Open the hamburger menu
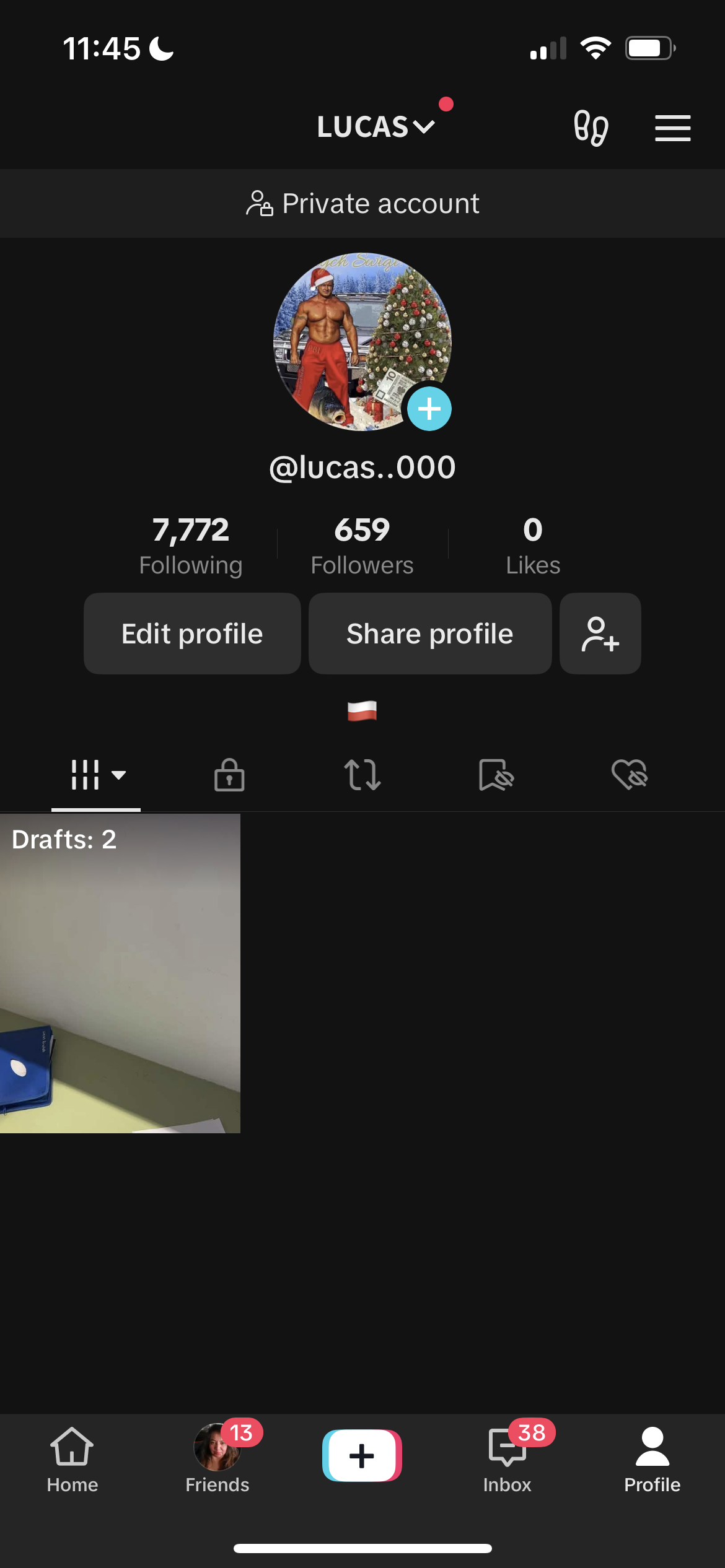Screen dimensions: 725x1568 coord(672,128)
